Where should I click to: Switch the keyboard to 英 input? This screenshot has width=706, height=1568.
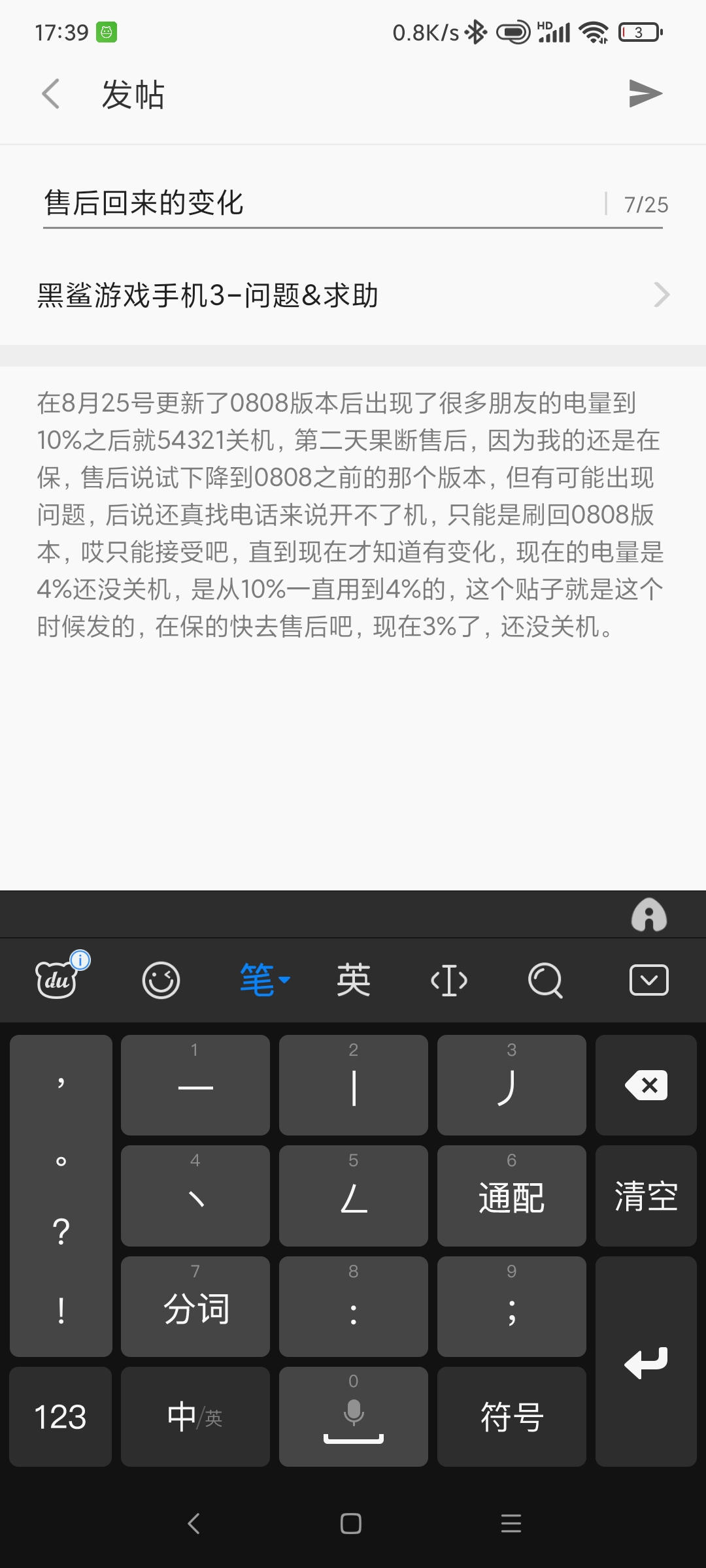tap(353, 980)
